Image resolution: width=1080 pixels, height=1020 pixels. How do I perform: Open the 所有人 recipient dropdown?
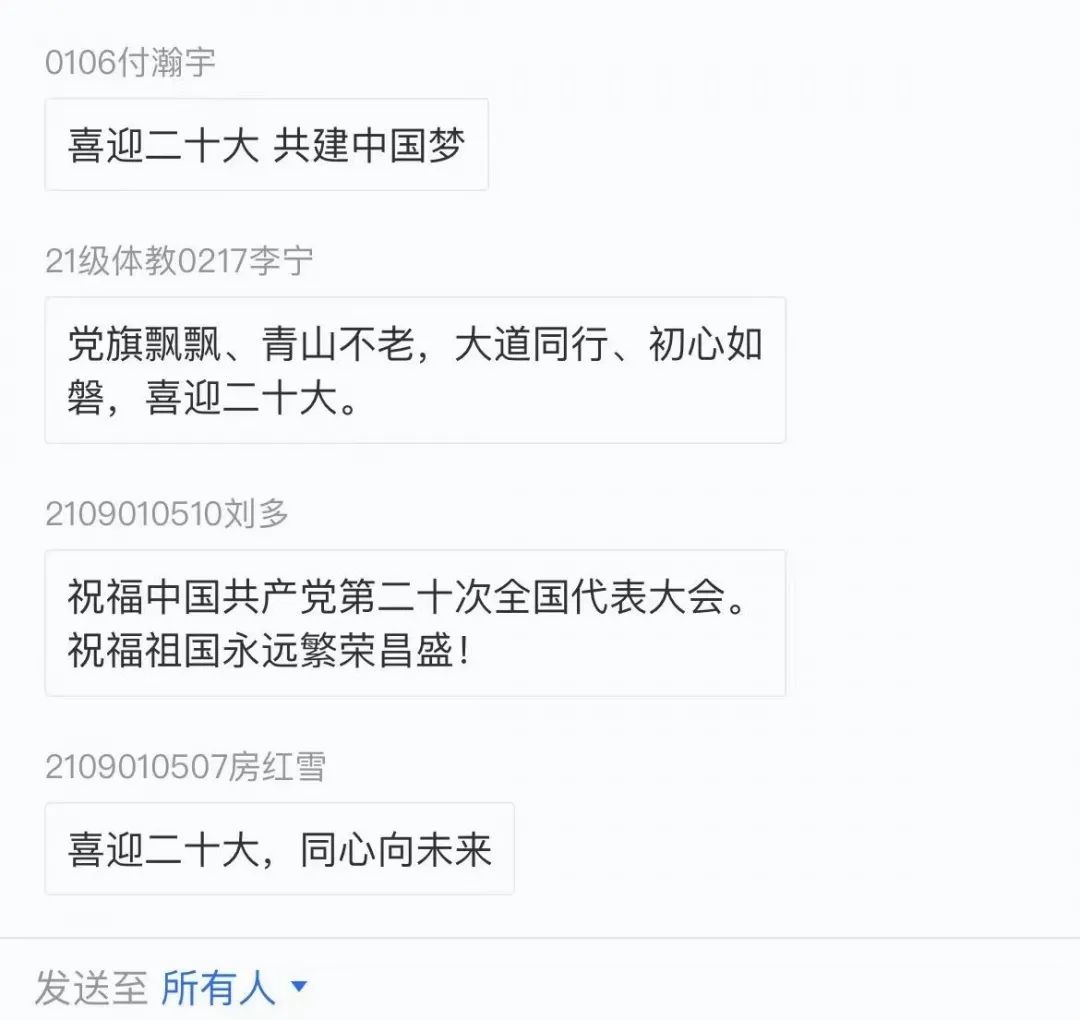coord(234,989)
